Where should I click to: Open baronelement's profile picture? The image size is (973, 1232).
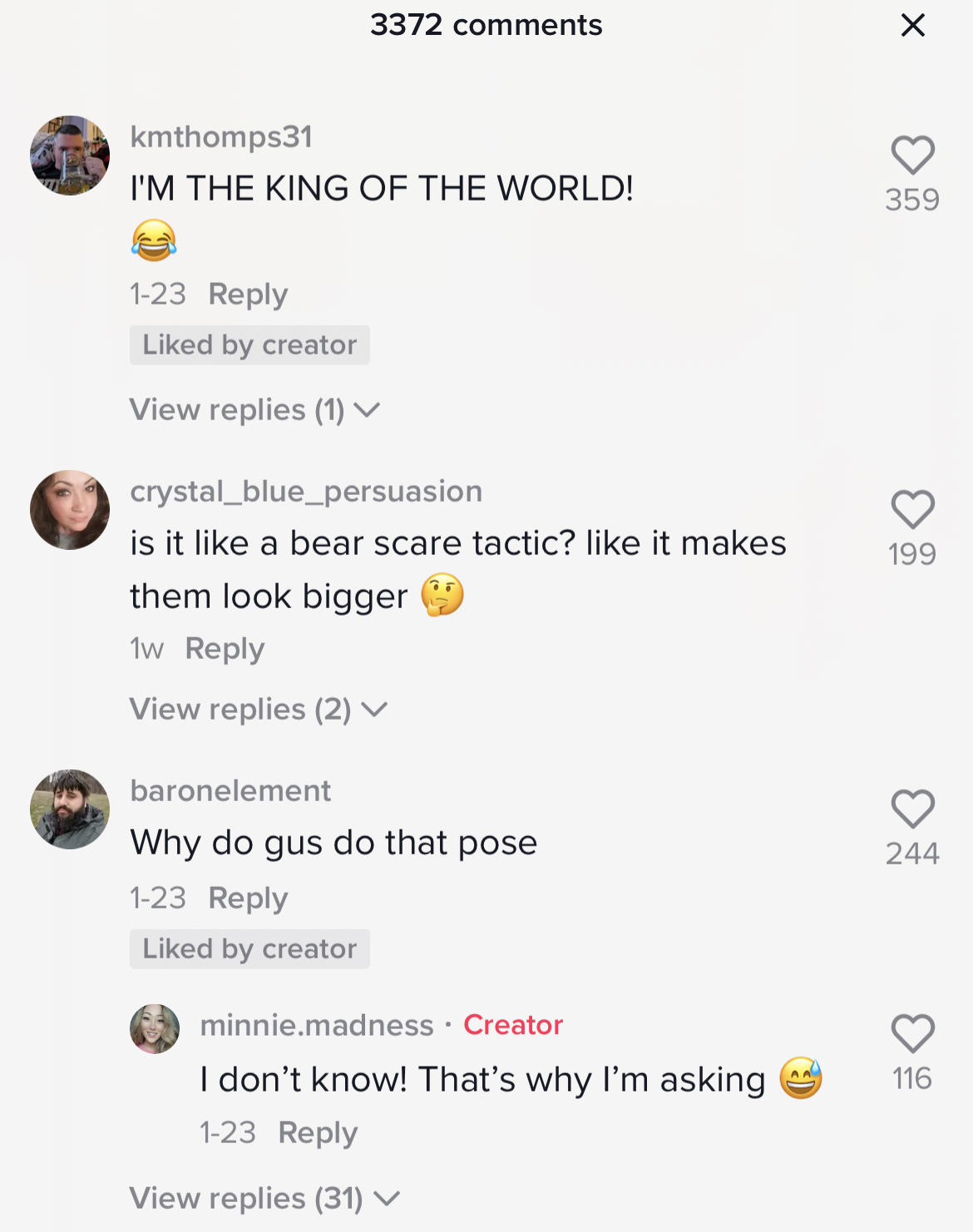coord(70,809)
